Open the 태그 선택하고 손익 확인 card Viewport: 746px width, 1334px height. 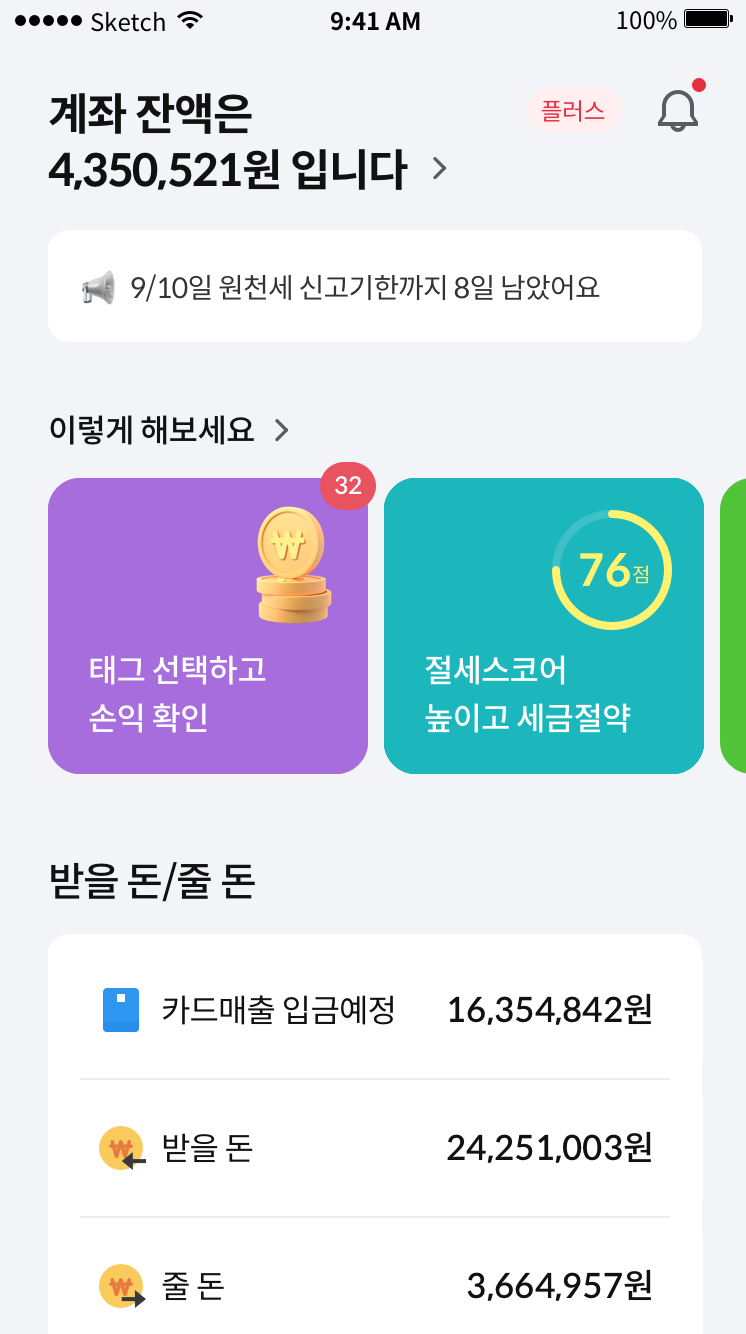point(208,626)
